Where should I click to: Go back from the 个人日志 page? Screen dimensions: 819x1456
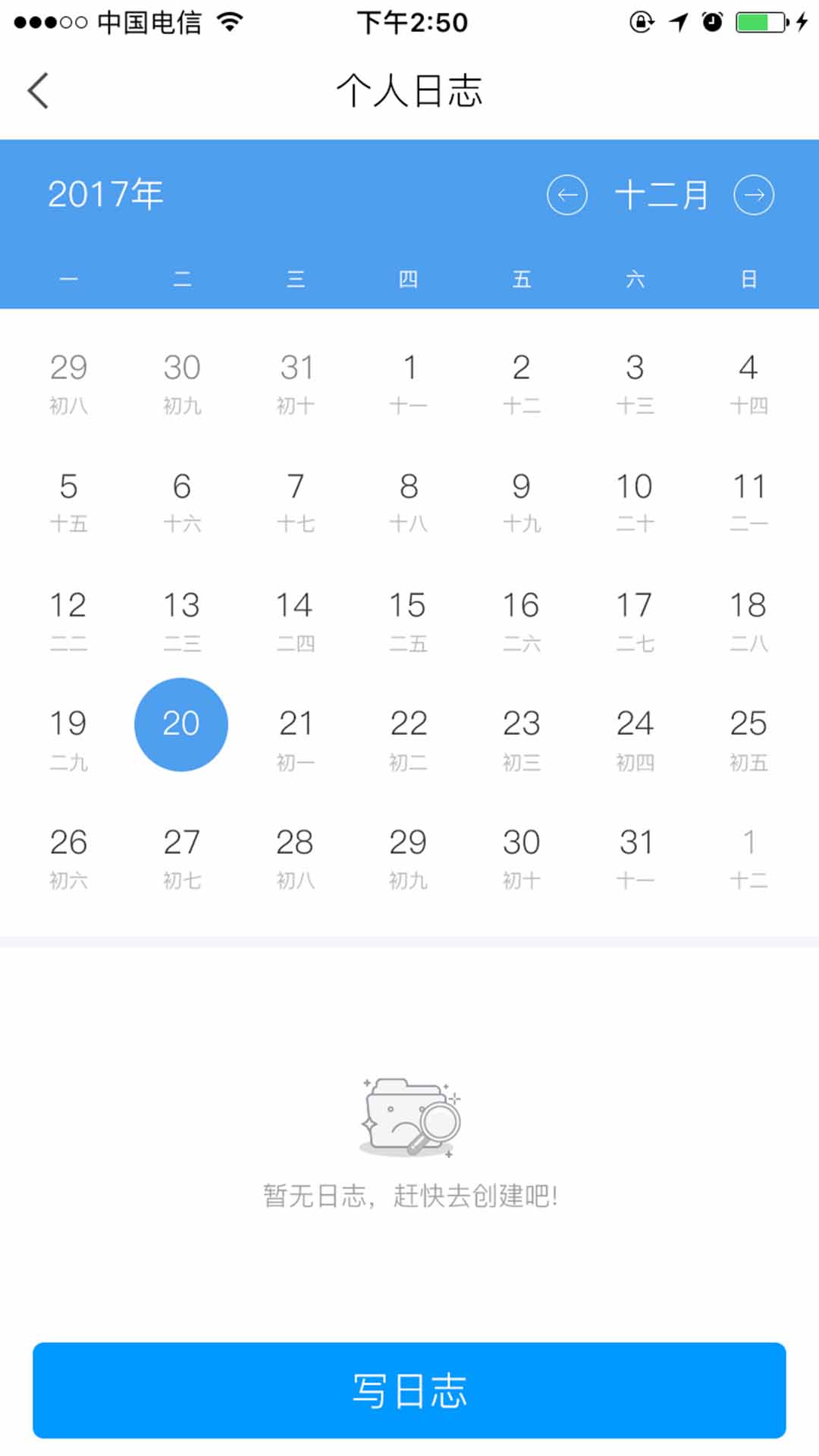click(38, 91)
